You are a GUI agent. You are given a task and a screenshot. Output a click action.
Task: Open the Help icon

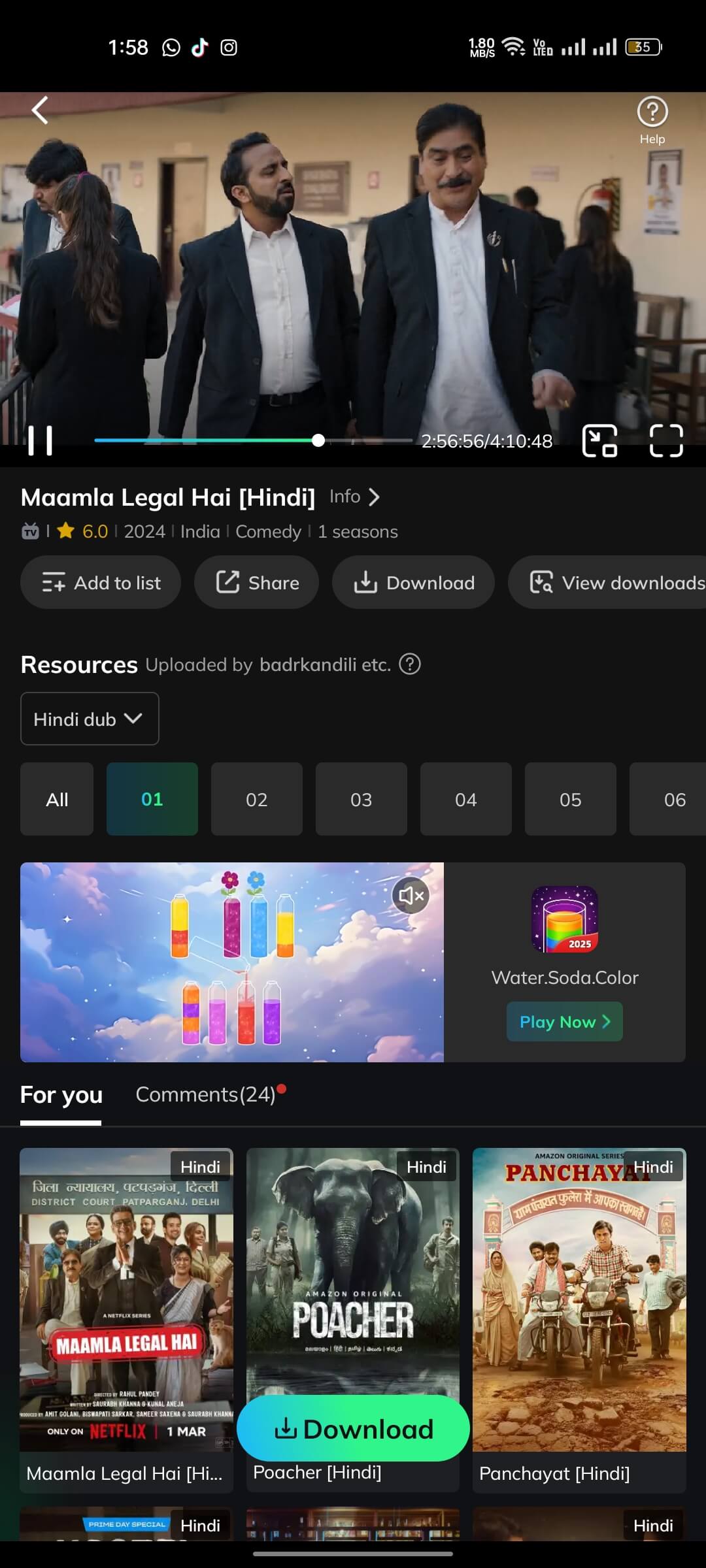(x=652, y=120)
